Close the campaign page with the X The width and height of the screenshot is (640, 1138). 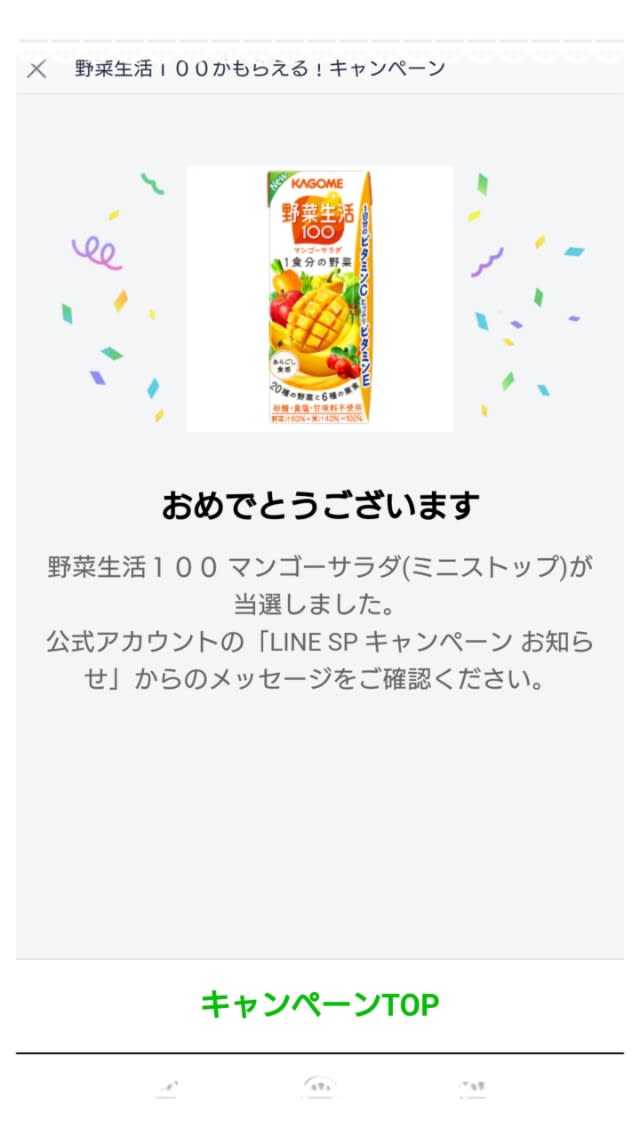point(36,69)
